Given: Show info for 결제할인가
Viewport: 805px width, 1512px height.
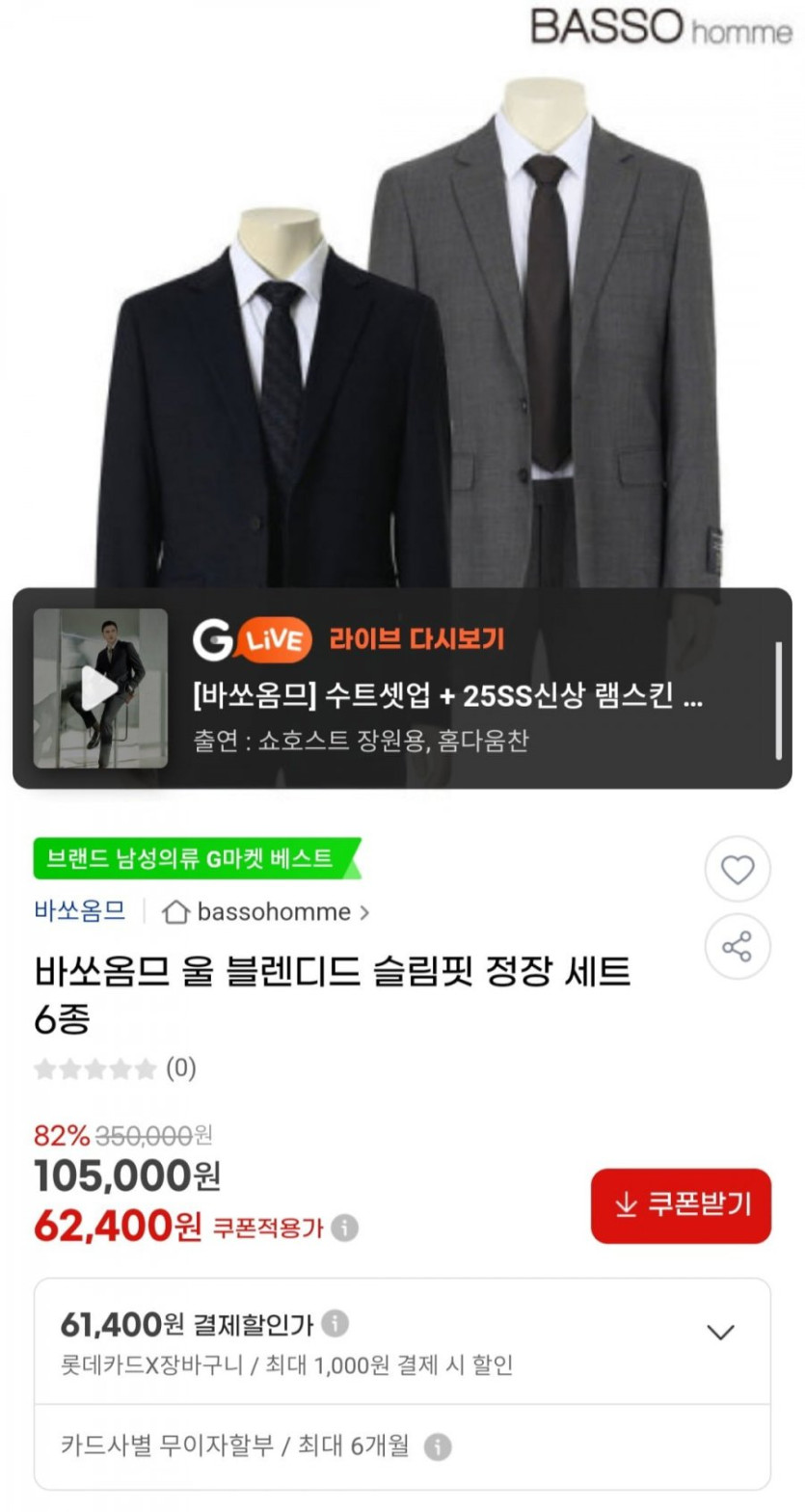Looking at the screenshot, I should tap(335, 1325).
